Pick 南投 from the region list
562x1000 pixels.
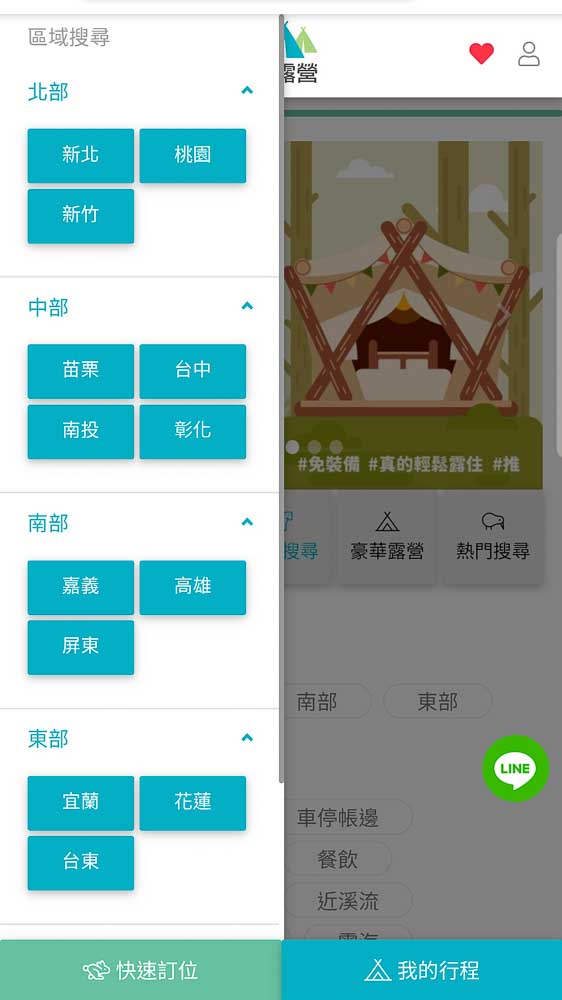point(80,431)
